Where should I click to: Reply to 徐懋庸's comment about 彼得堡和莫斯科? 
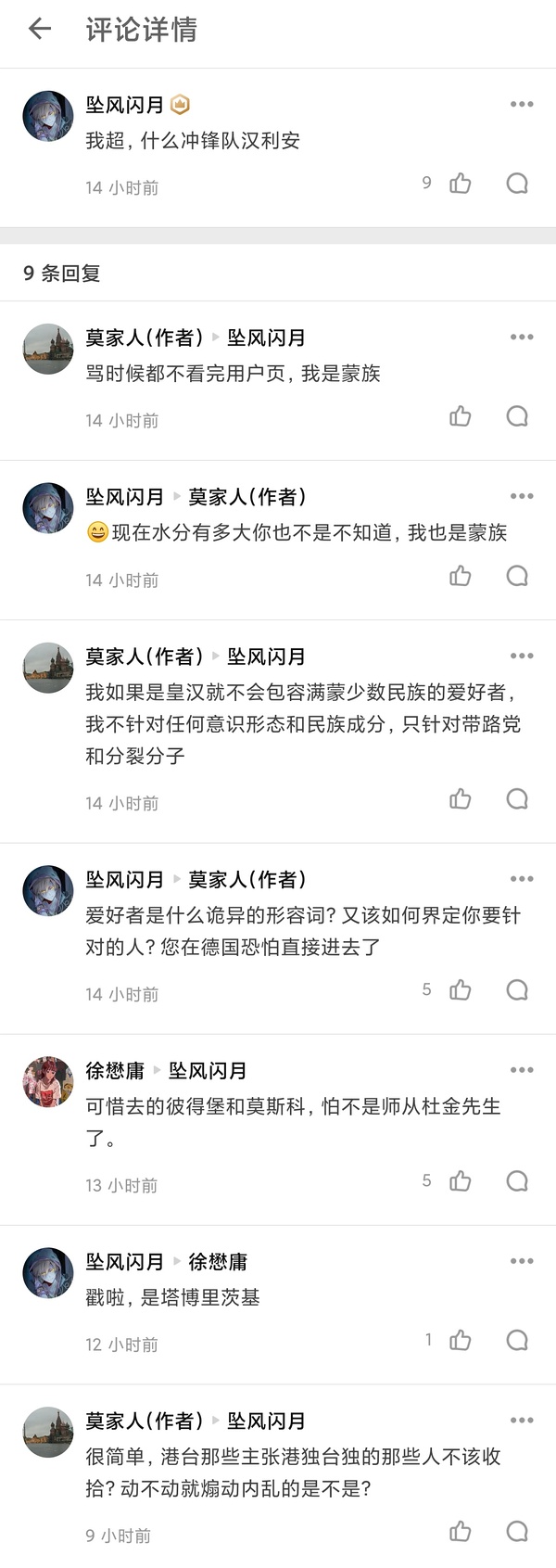(x=517, y=1181)
